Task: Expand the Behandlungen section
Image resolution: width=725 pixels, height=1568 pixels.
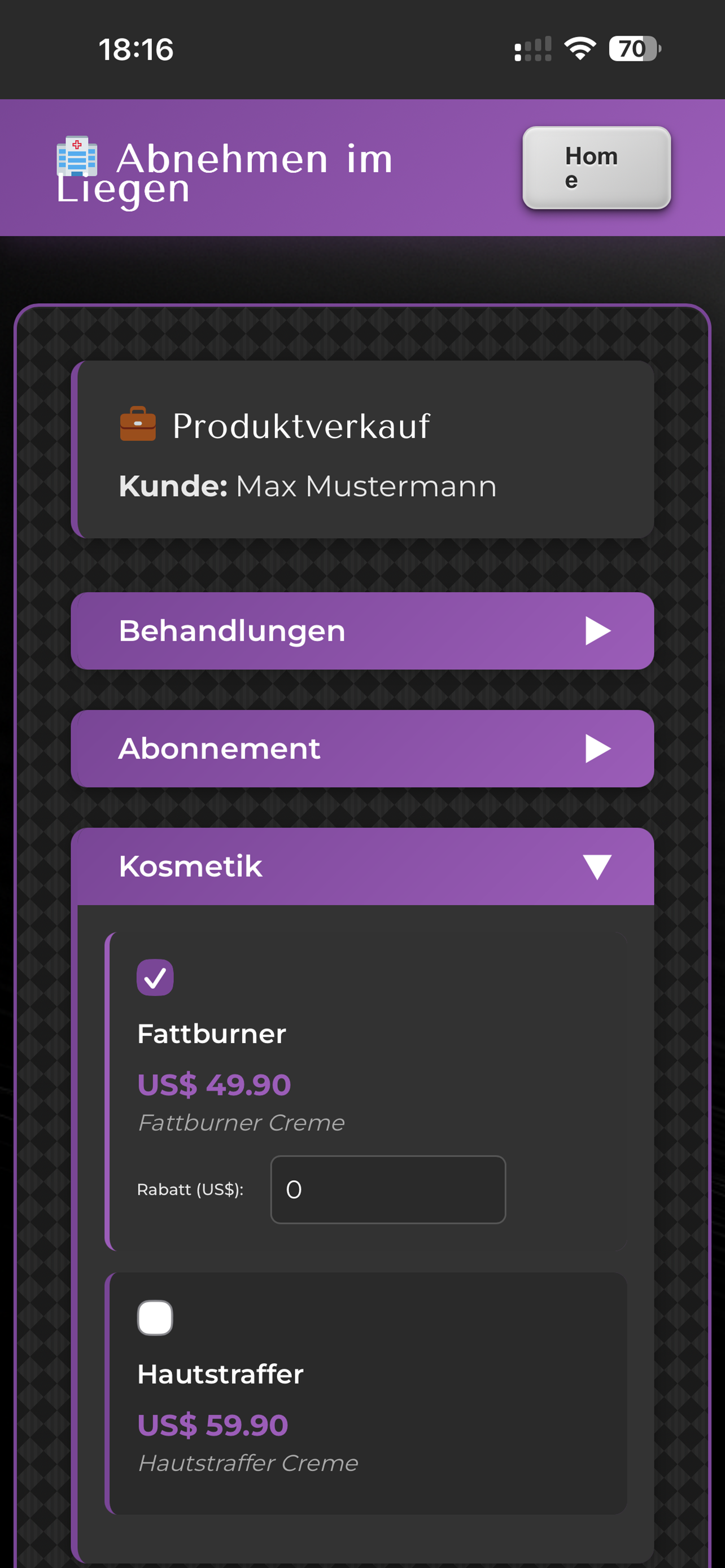Action: (362, 630)
